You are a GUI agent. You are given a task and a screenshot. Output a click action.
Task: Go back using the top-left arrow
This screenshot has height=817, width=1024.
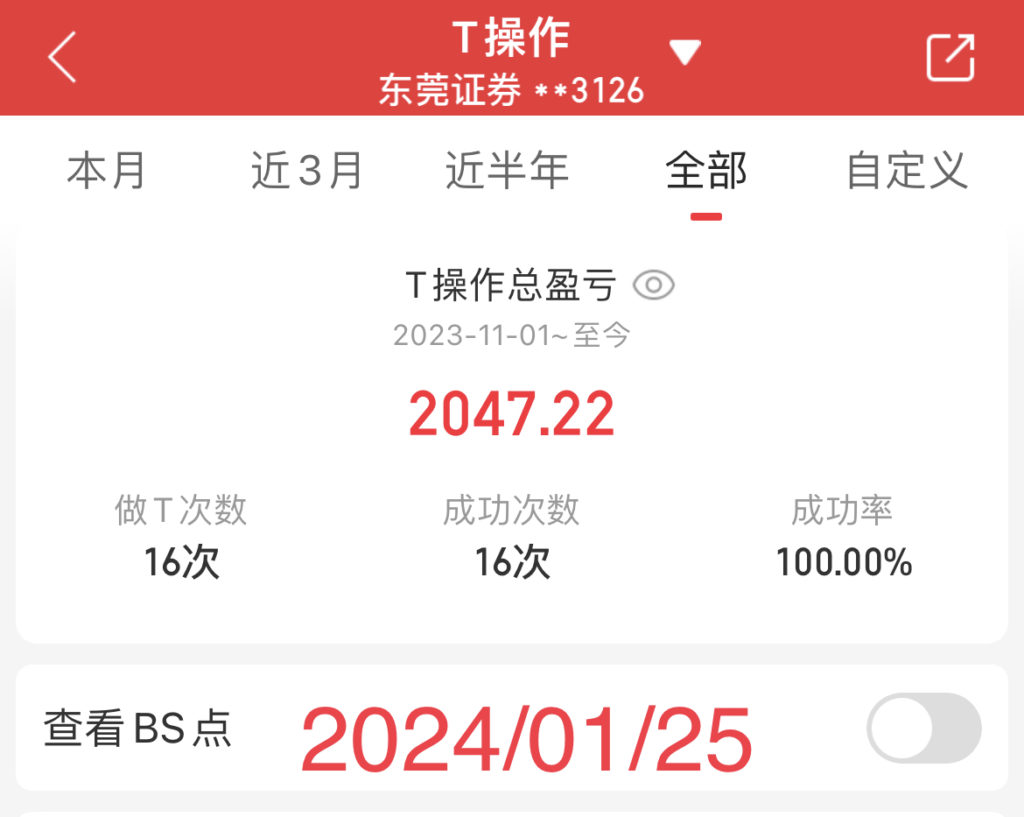pos(62,58)
